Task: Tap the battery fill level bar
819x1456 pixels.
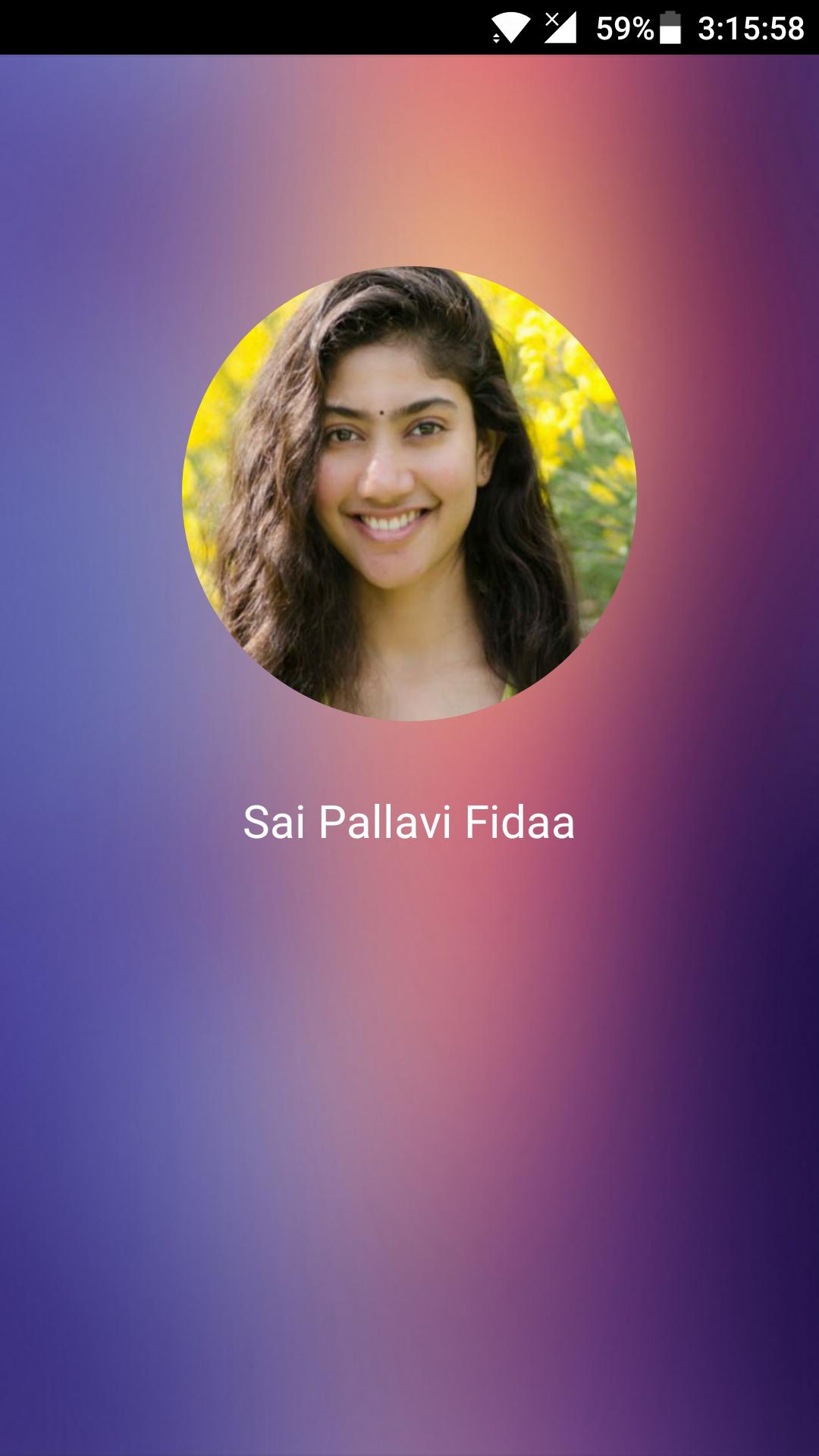Action: (670, 33)
